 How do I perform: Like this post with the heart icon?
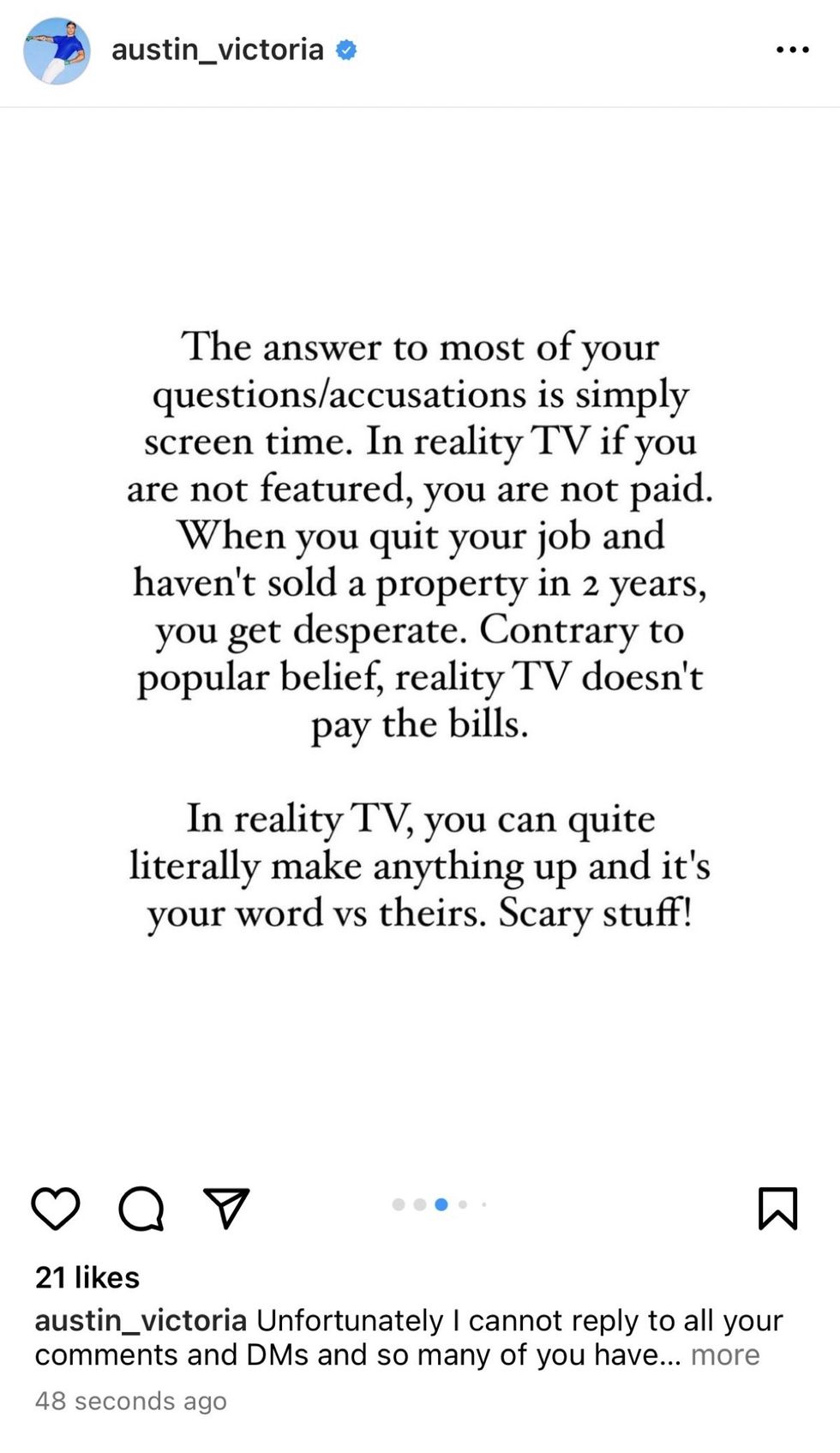[x=56, y=1209]
